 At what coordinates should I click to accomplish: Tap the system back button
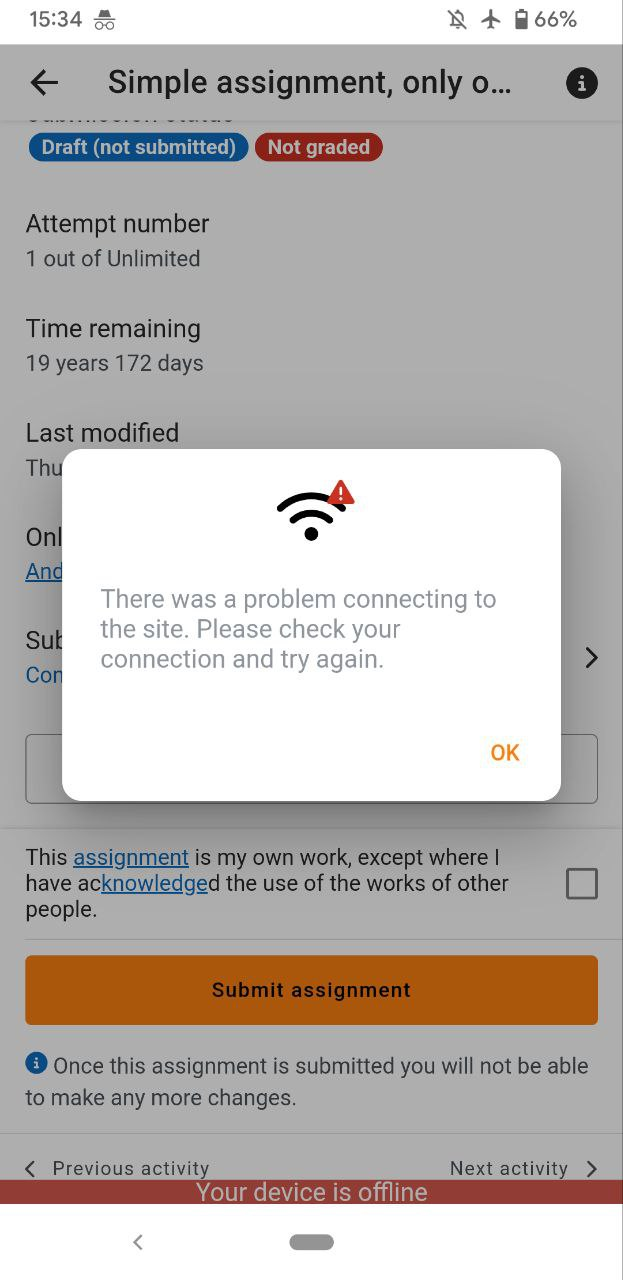(138, 1242)
